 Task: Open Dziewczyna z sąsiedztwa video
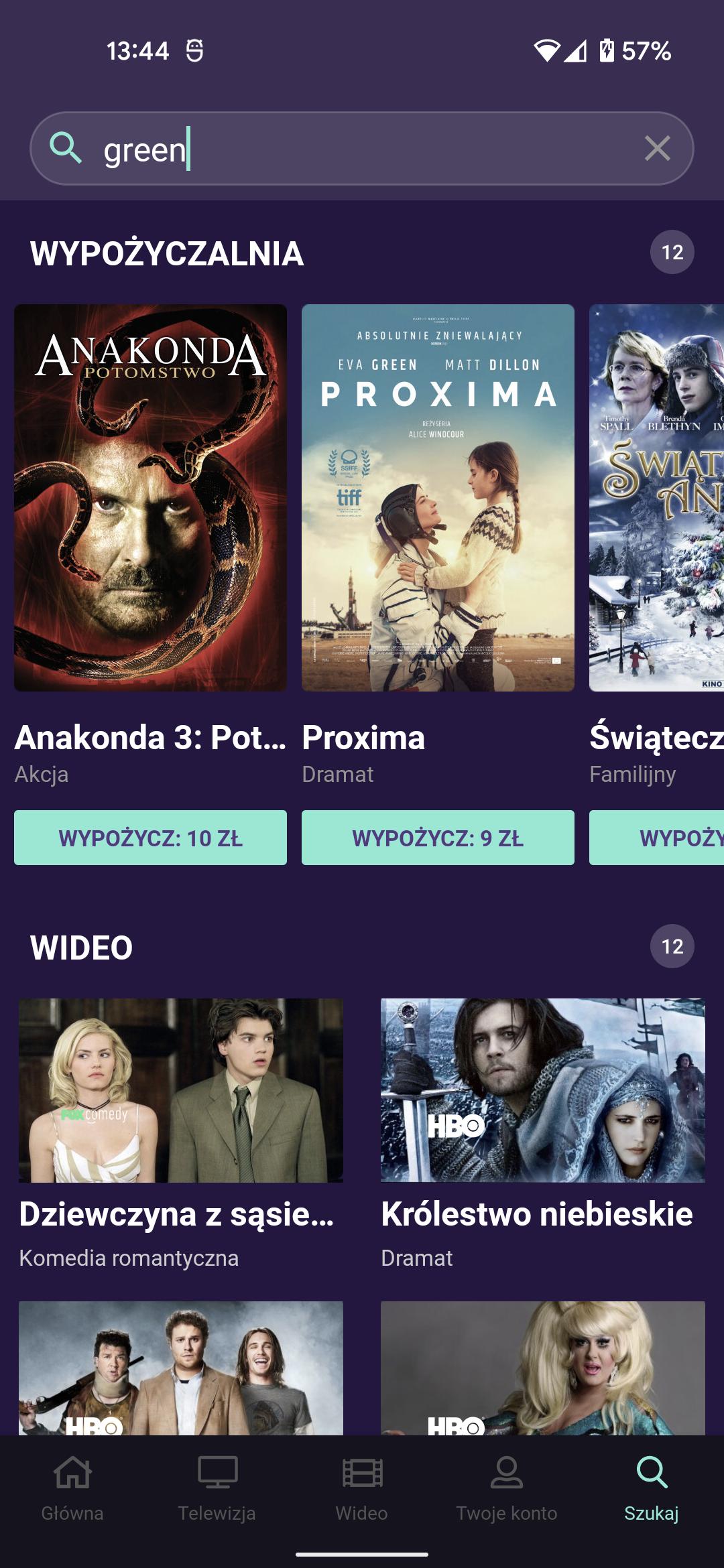181,1090
